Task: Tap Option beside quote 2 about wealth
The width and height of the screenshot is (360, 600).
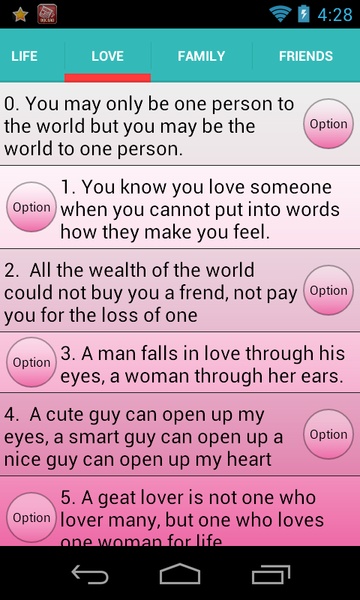Action: tap(328, 290)
